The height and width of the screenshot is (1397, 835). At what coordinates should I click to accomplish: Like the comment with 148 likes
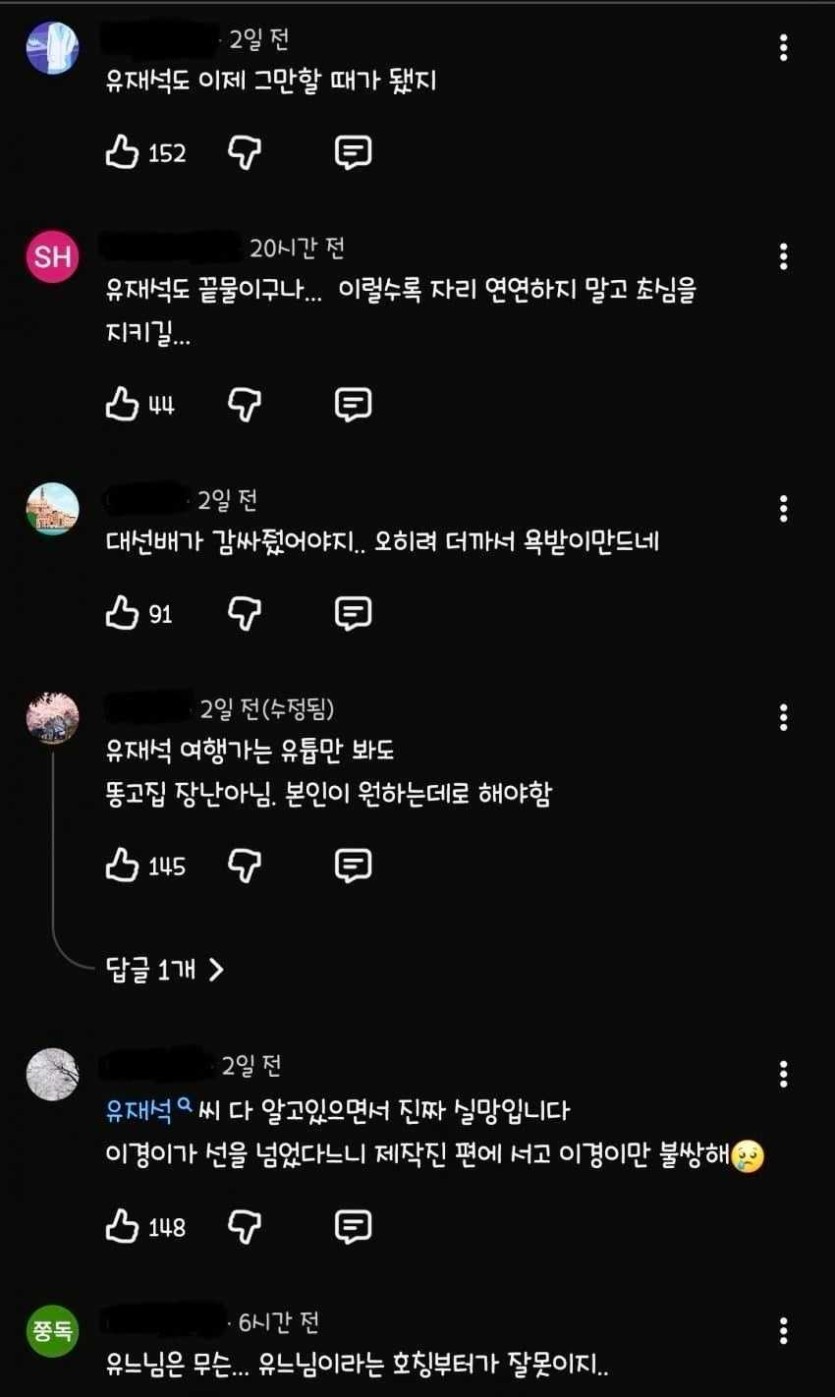tap(122, 1226)
